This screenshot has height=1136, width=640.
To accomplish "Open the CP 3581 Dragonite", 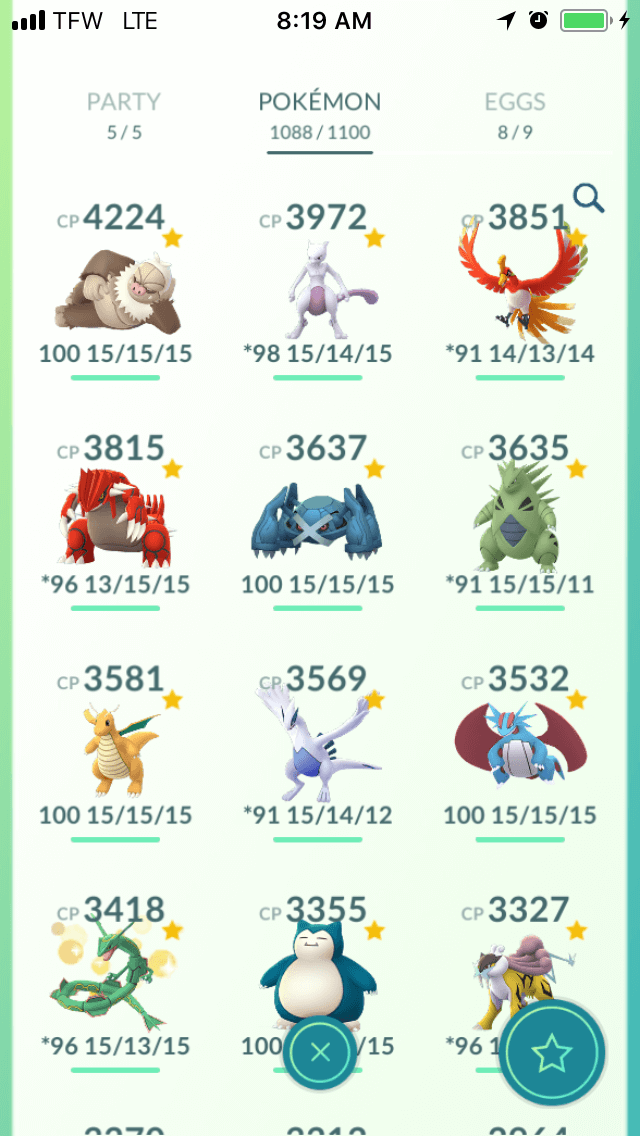I will (116, 751).
